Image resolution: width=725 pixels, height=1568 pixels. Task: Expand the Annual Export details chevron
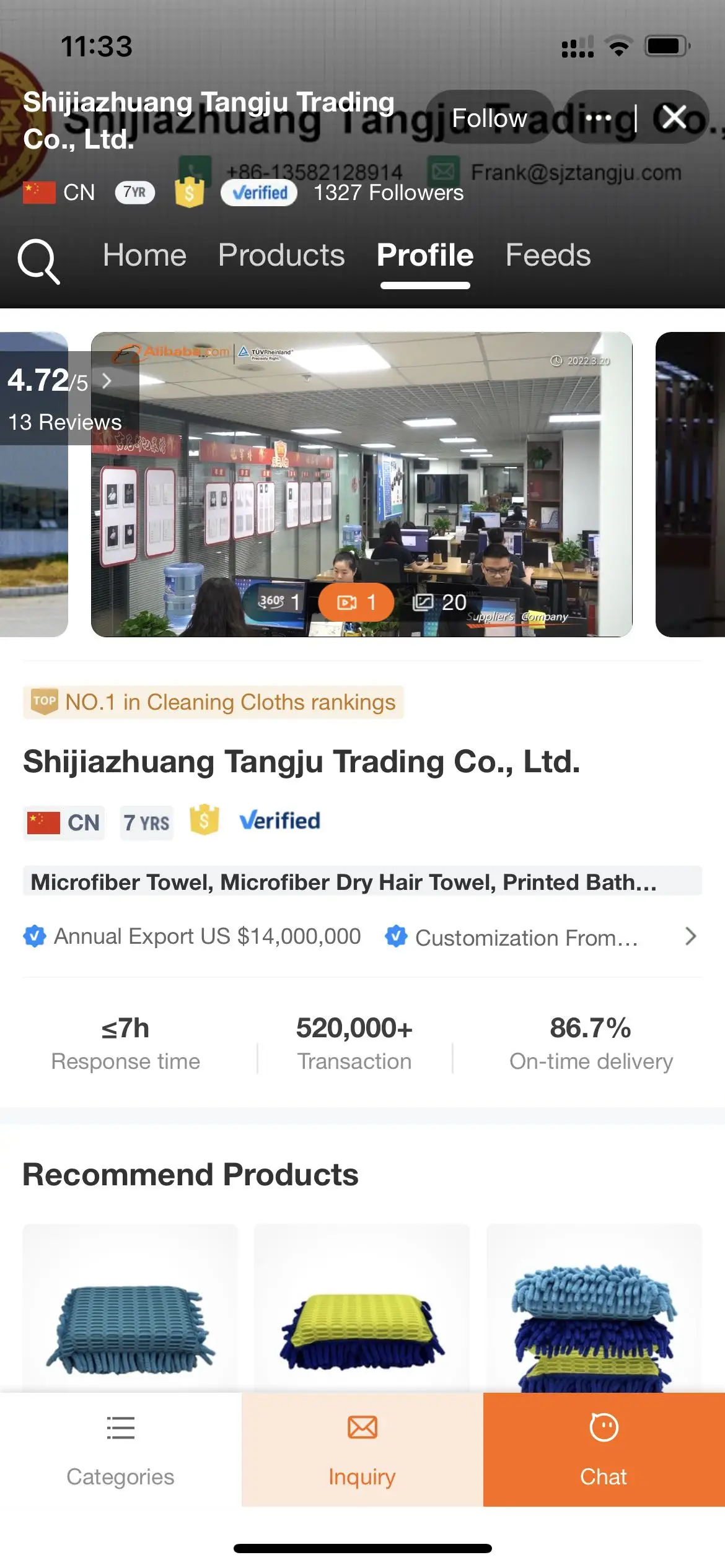[x=691, y=936]
